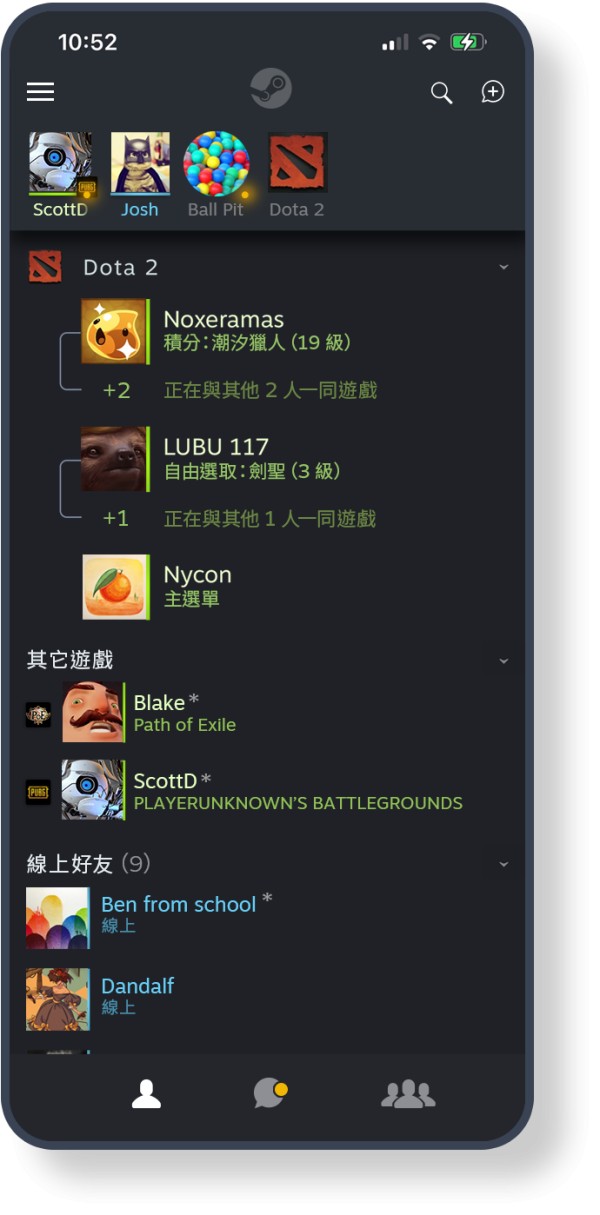
Task: Open the Ball Pit group shortcut
Action: pos(216,174)
